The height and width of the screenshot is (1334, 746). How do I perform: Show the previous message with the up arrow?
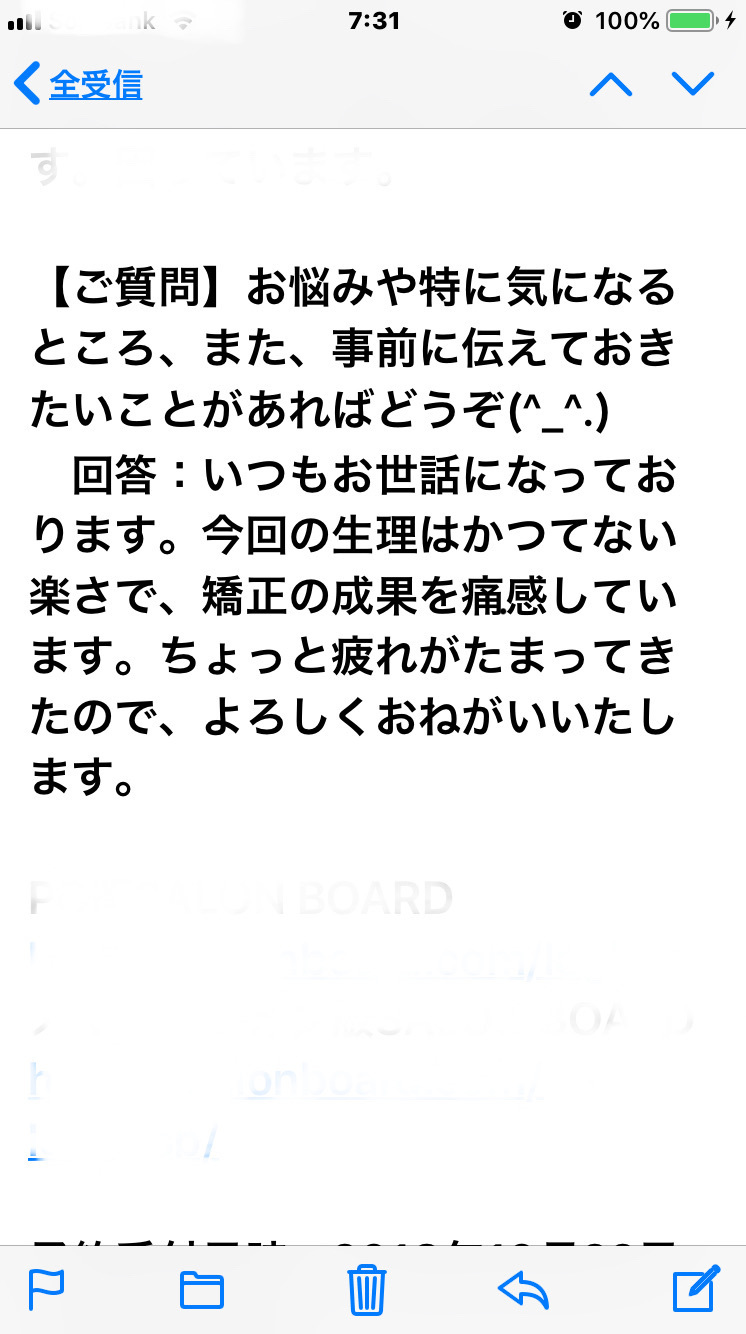(x=610, y=85)
